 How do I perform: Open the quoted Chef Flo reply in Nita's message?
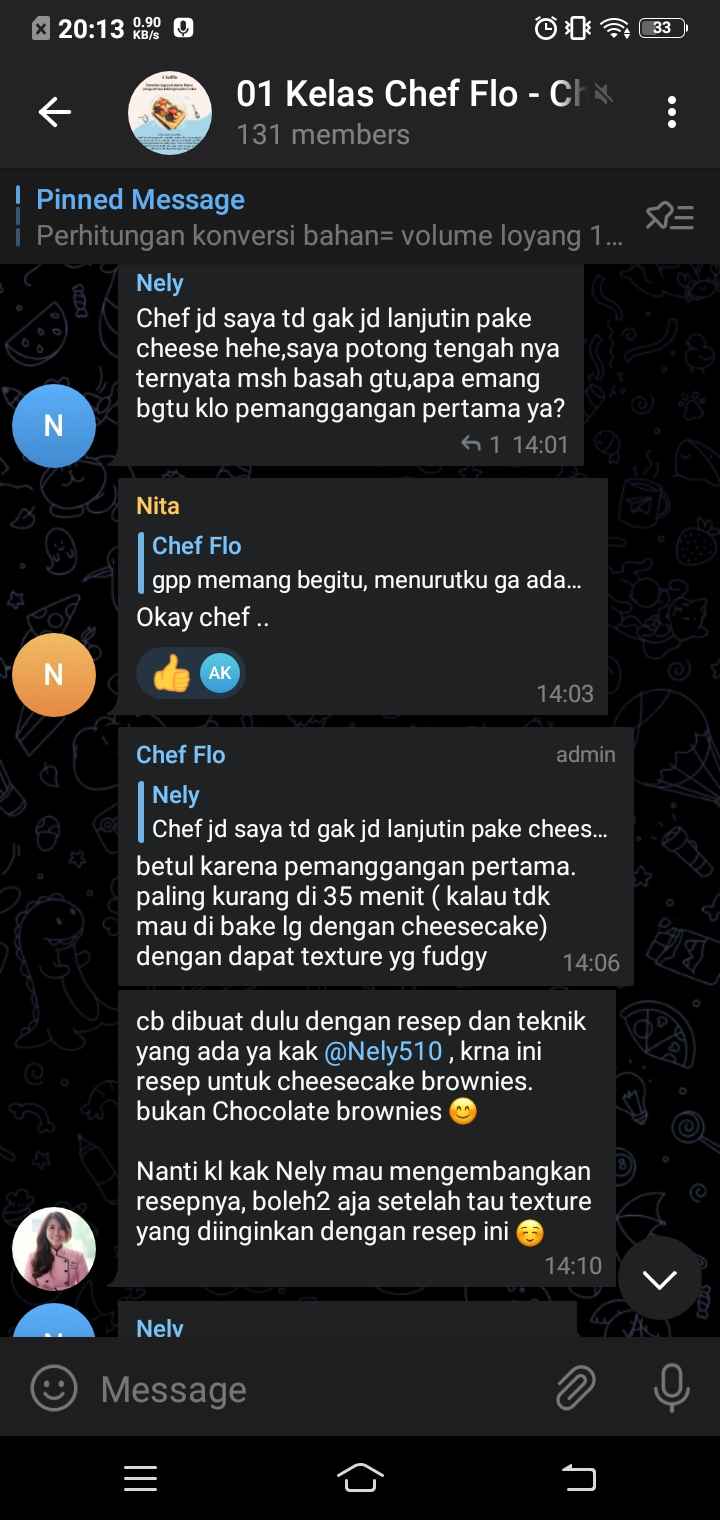[365, 563]
